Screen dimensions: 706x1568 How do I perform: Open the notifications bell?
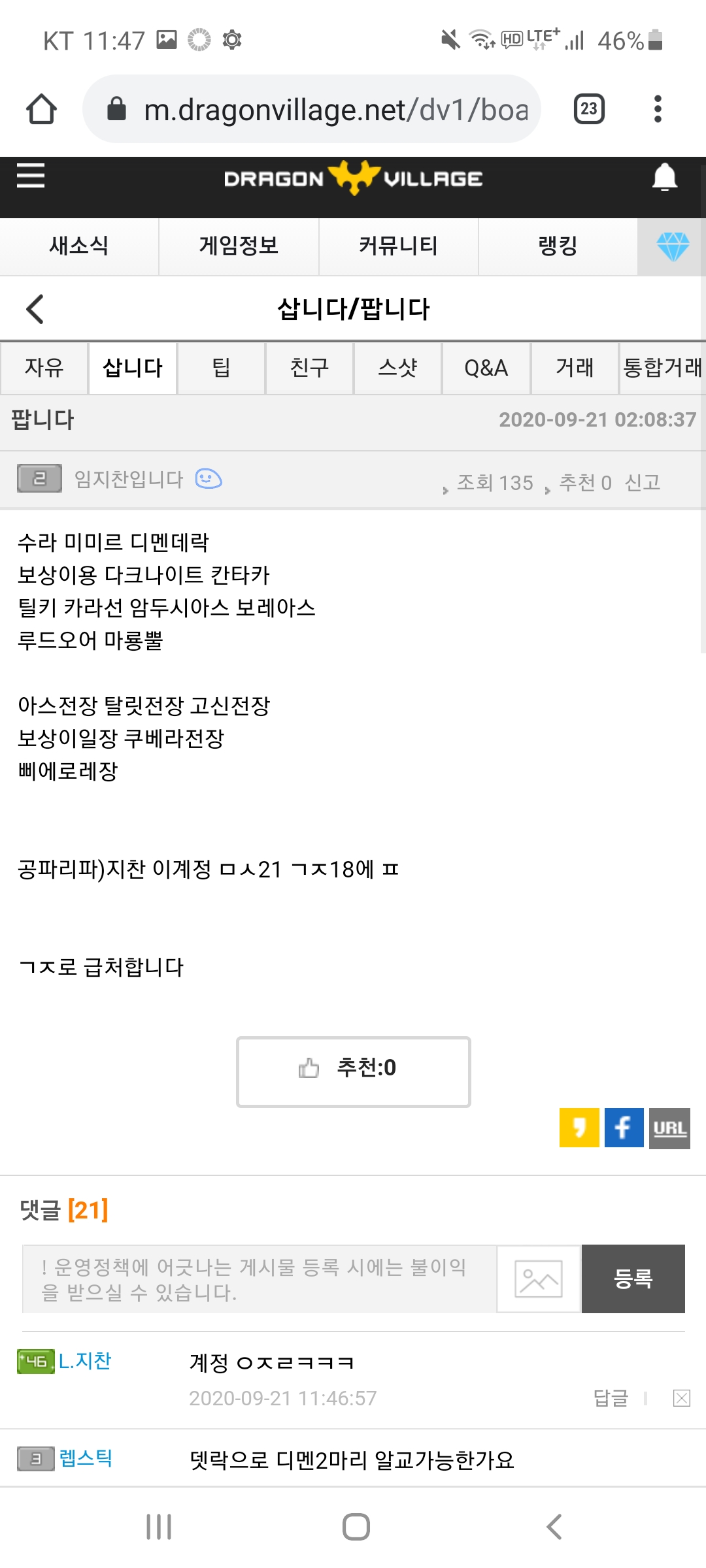[664, 178]
